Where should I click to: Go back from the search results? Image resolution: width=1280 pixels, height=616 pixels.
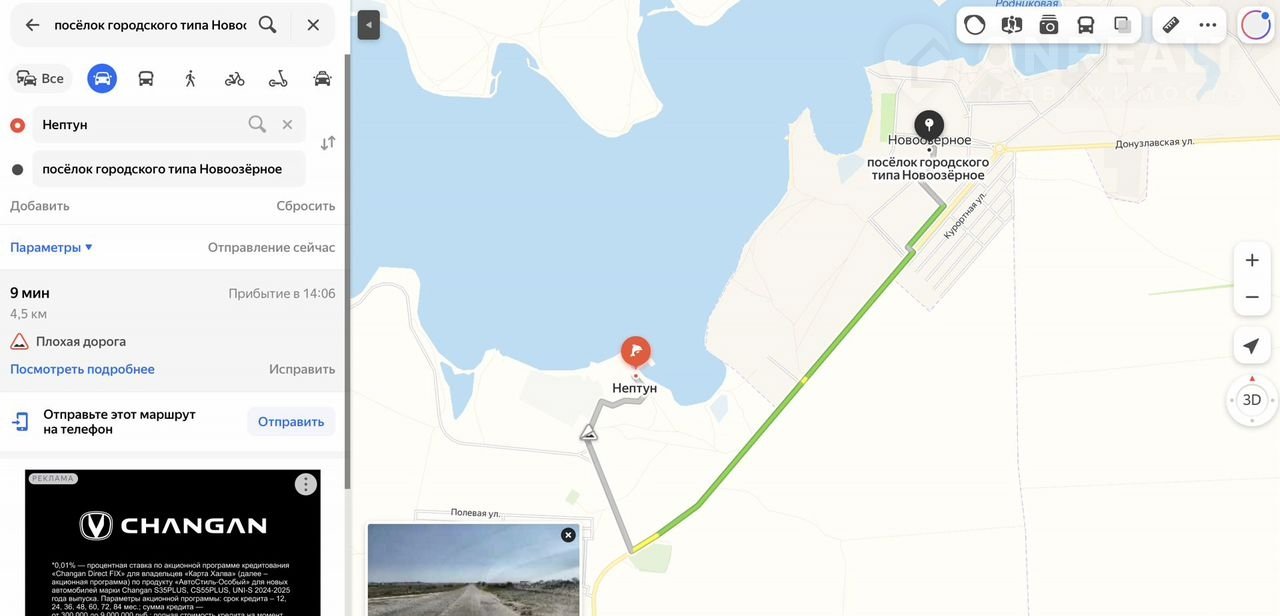(x=32, y=25)
